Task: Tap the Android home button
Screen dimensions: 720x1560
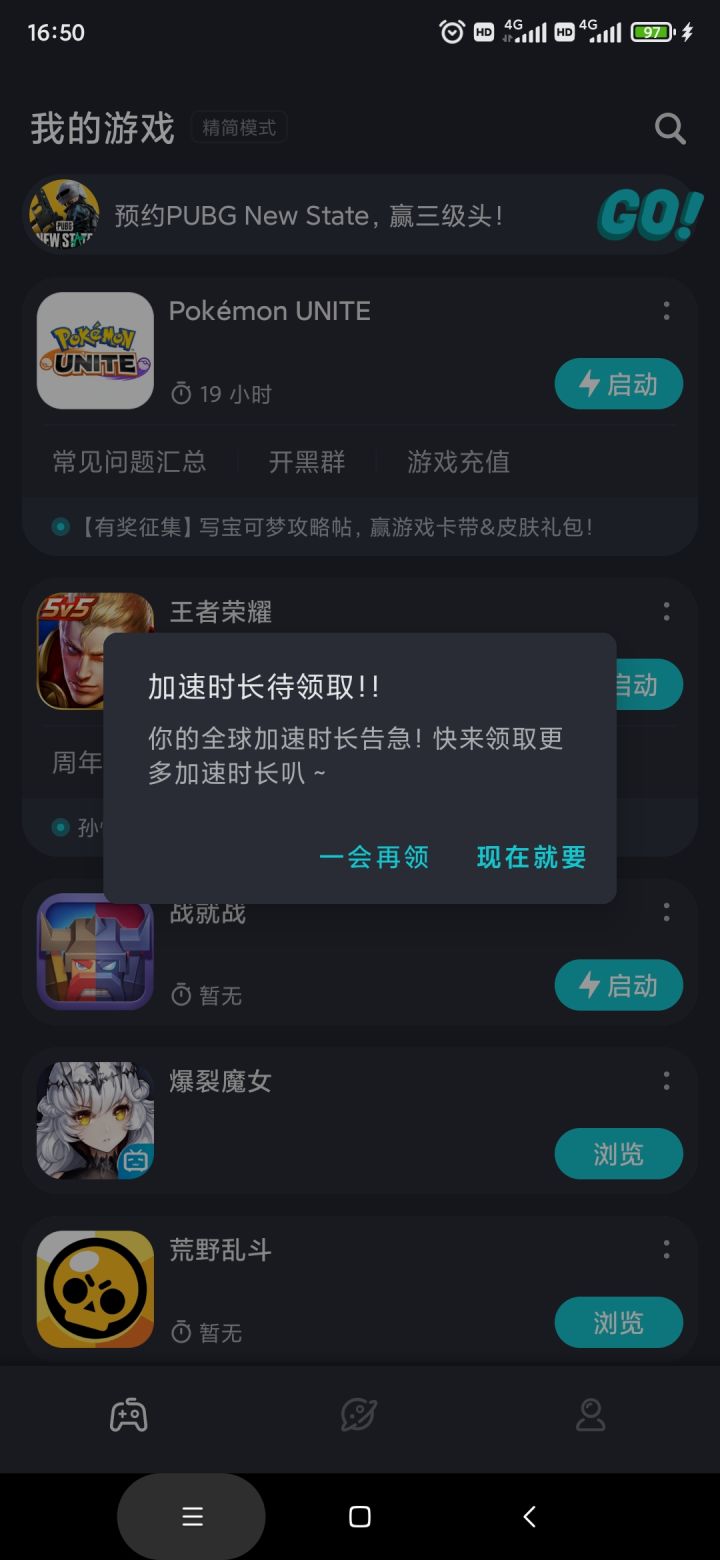Action: click(x=358, y=1516)
